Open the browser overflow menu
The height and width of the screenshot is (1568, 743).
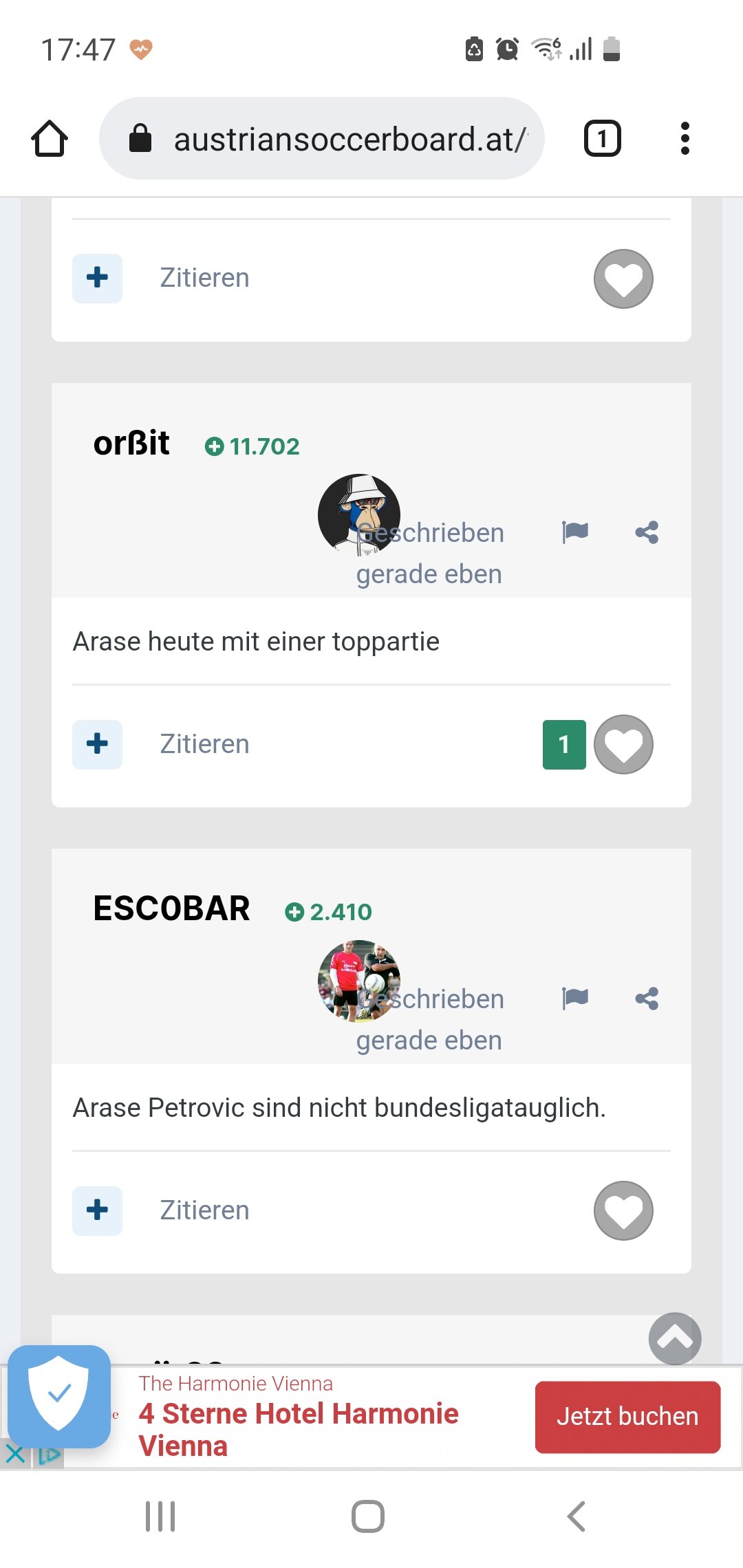click(x=685, y=138)
